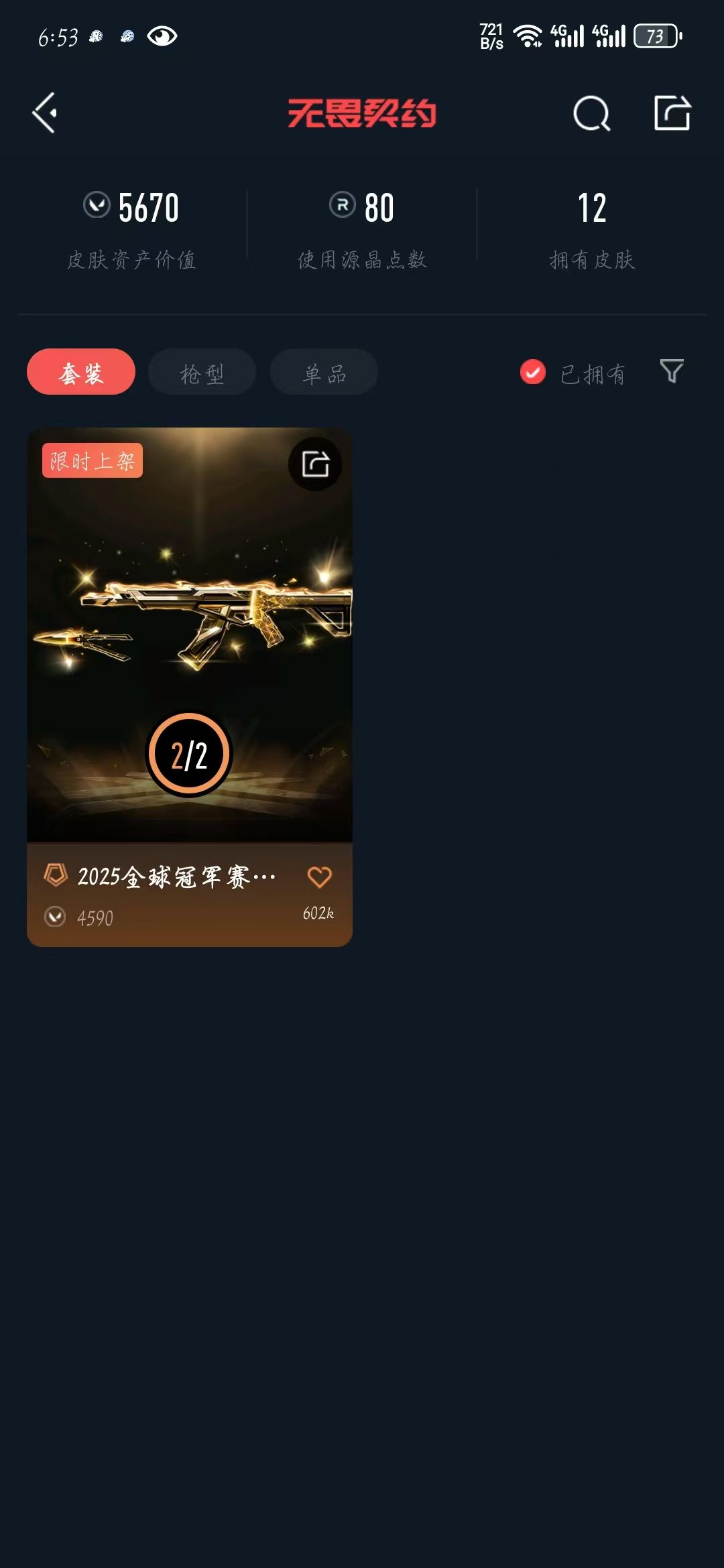Open the filter funnel icon

click(672, 371)
